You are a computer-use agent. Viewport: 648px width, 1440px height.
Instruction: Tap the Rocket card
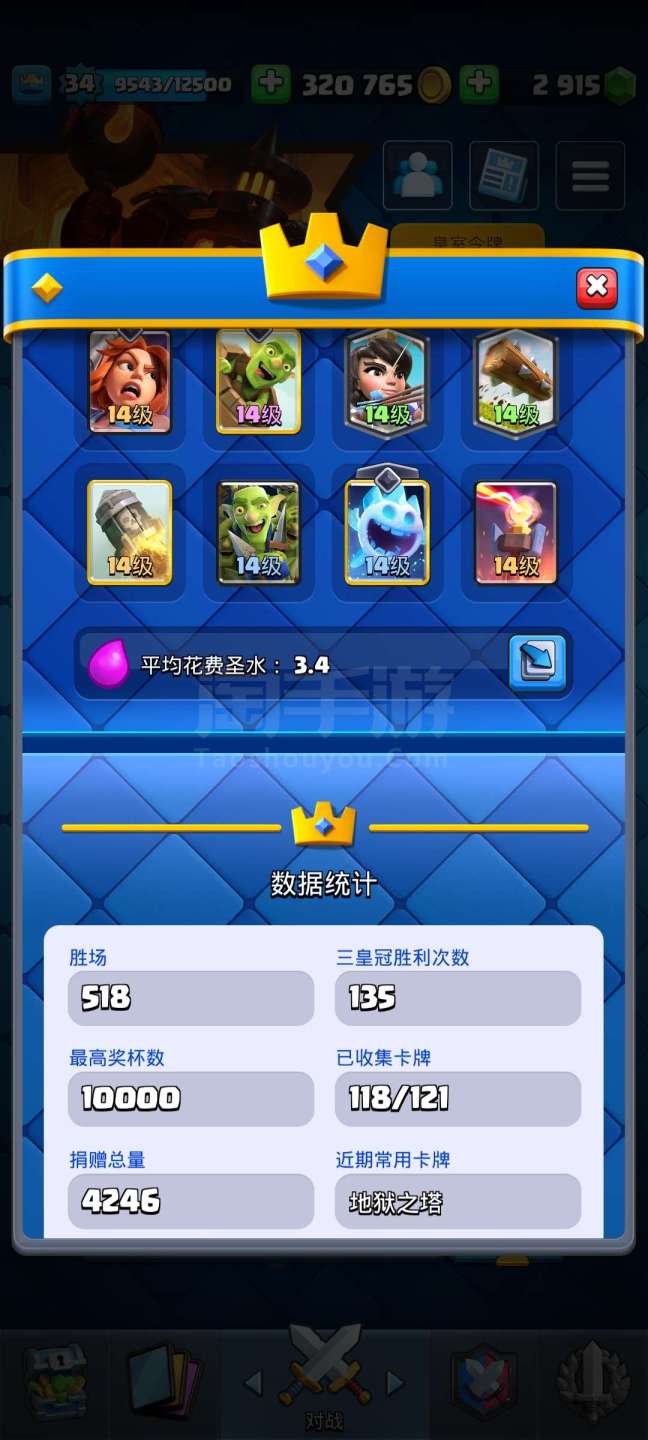click(x=130, y=533)
